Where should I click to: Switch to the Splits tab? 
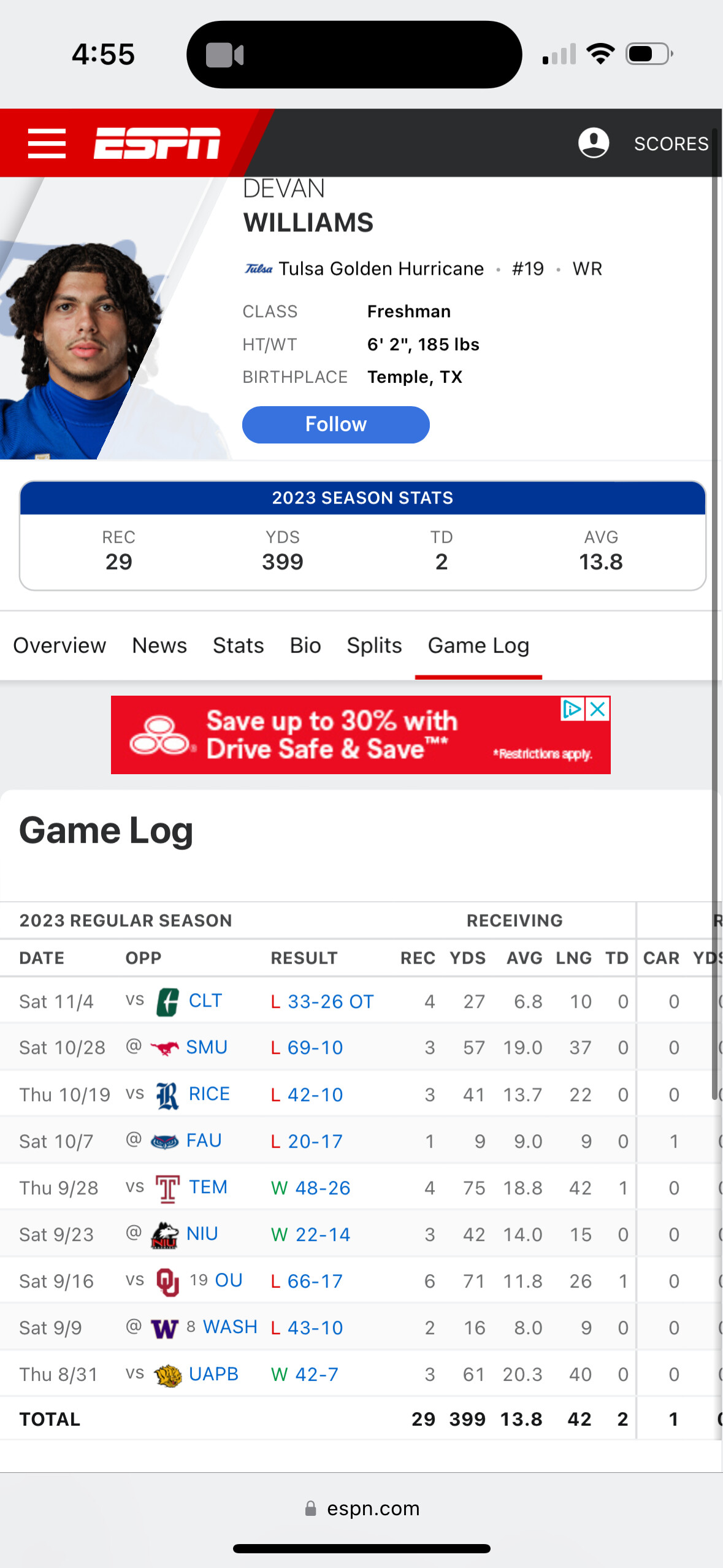(374, 645)
